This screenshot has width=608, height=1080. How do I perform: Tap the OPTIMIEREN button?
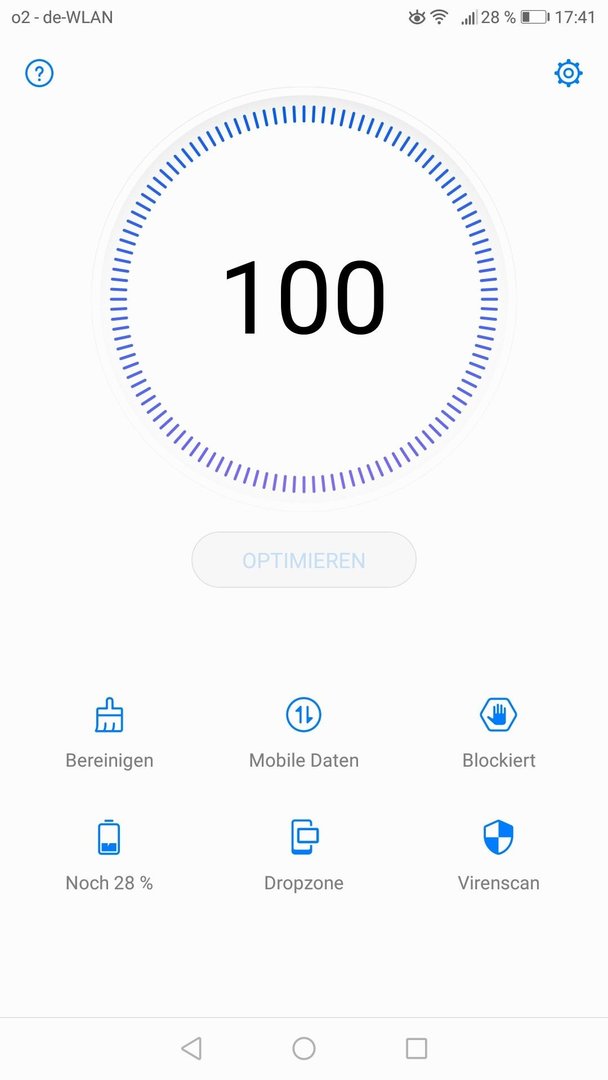point(304,560)
